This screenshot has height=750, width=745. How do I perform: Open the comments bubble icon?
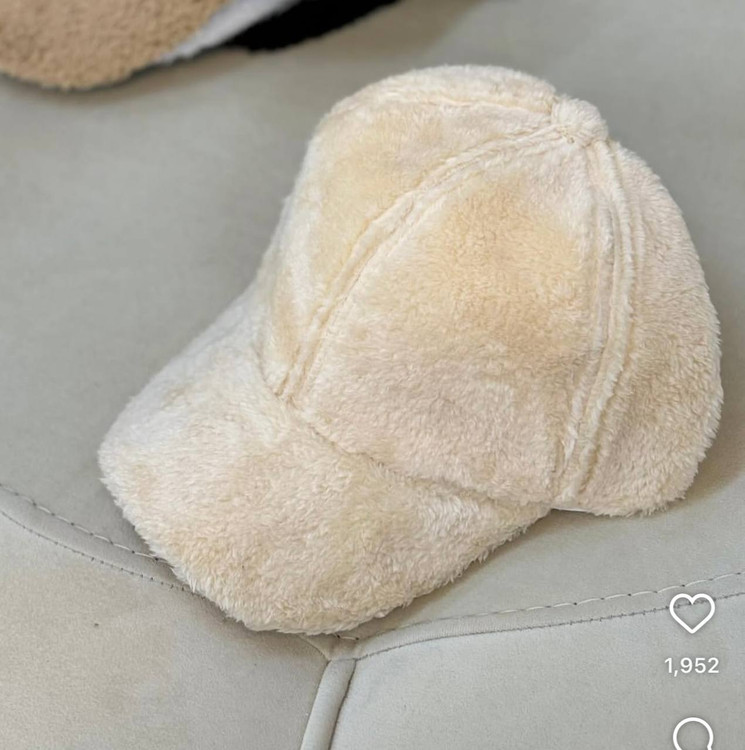click(693, 735)
